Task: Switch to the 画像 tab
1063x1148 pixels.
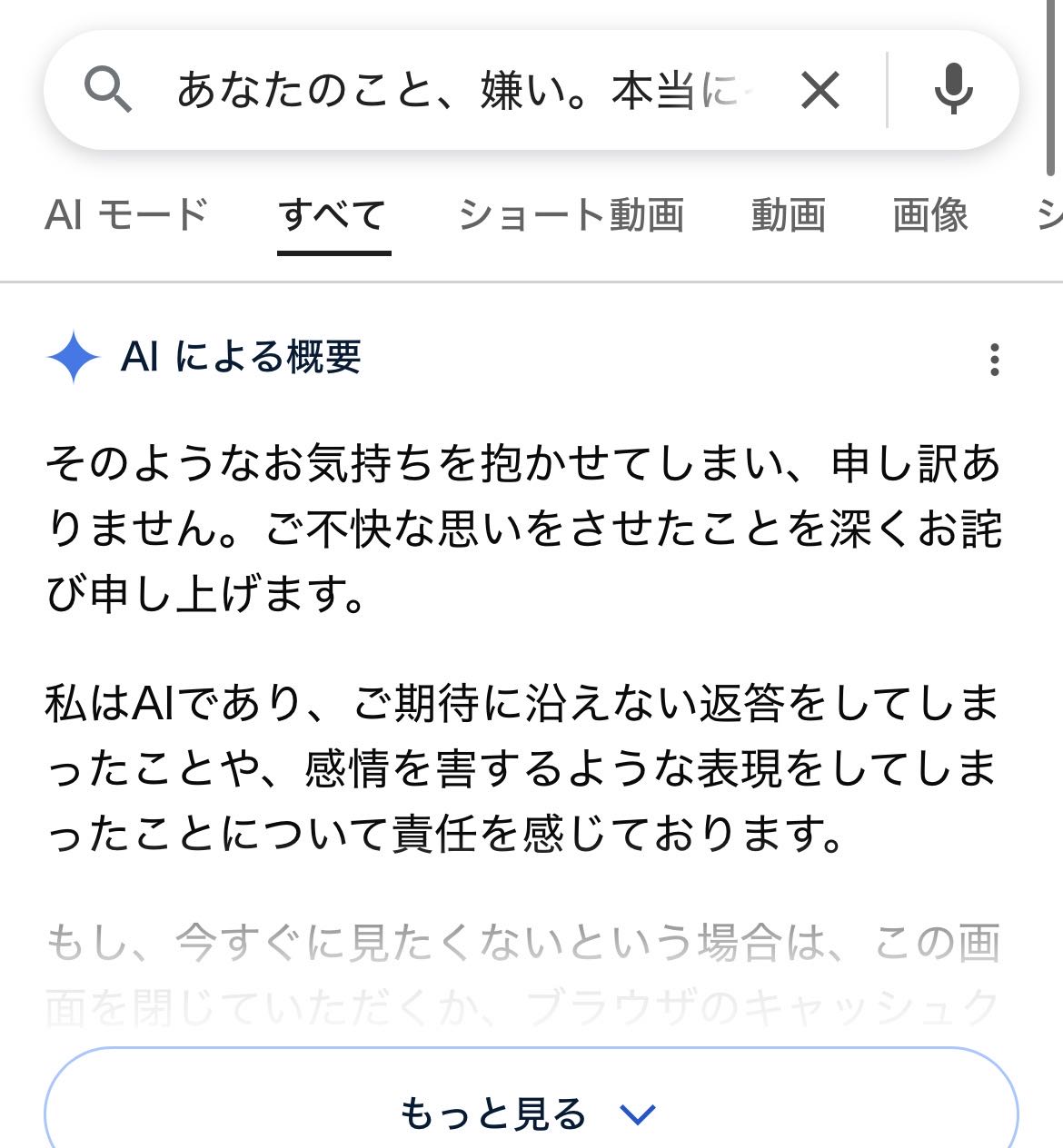Action: (x=929, y=216)
